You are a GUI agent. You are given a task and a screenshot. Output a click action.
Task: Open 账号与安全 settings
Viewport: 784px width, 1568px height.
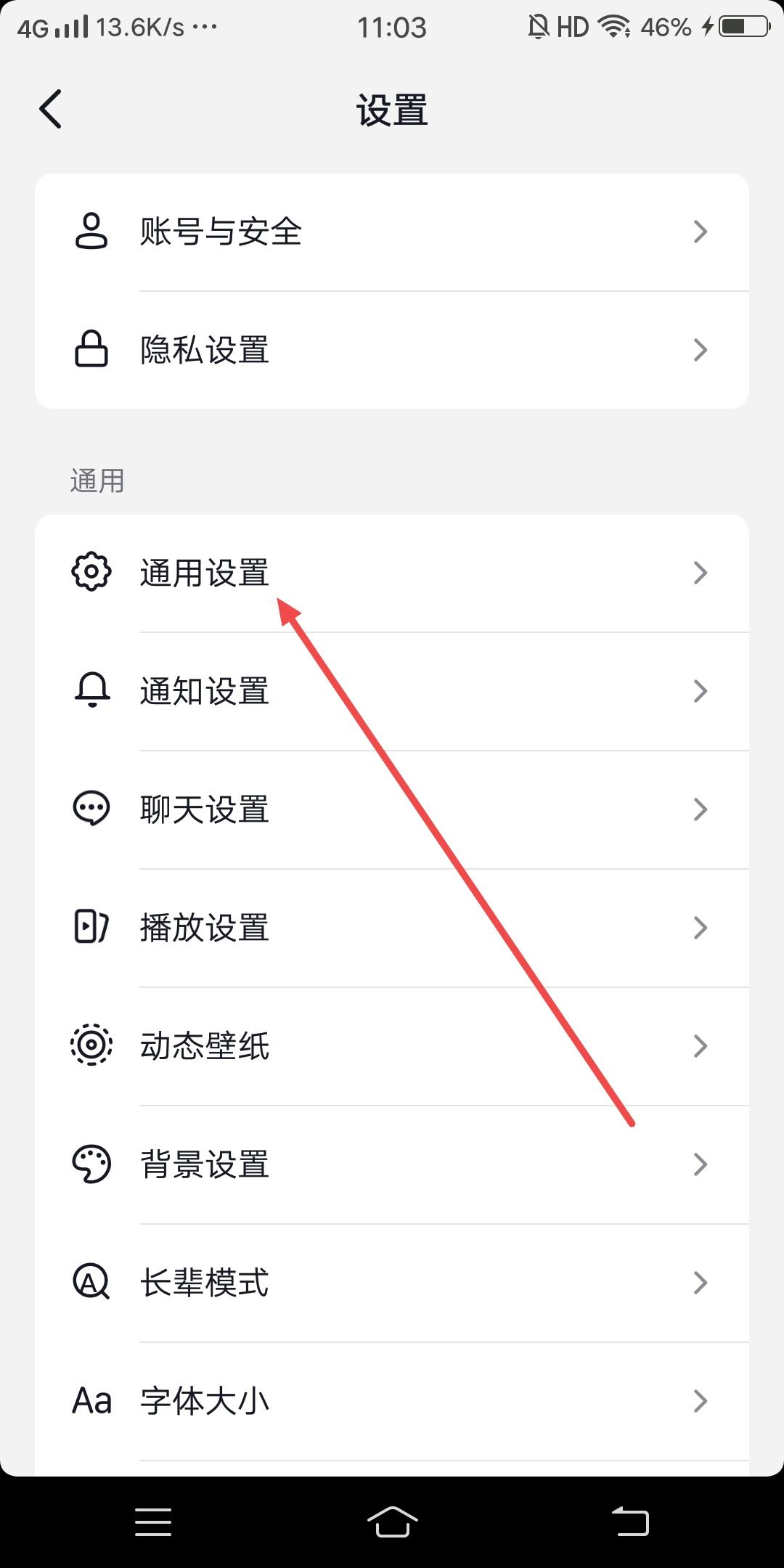click(x=392, y=232)
